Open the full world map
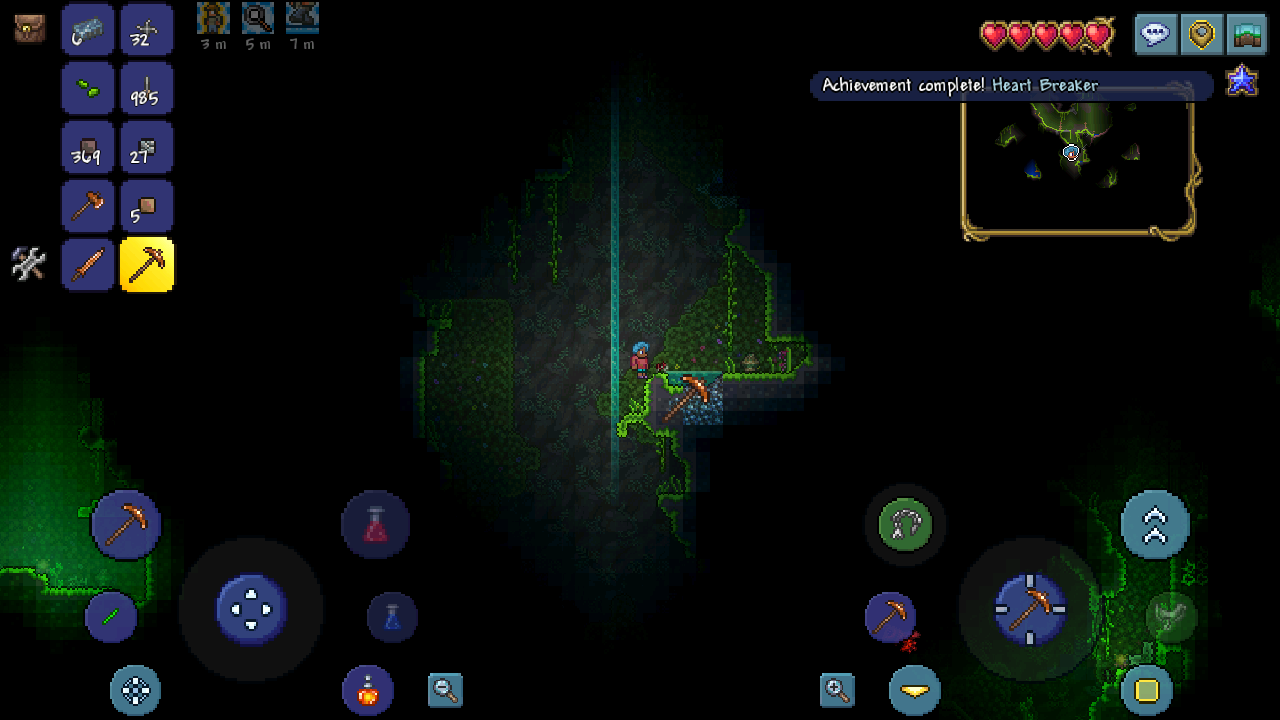The width and height of the screenshot is (1280, 720). pyautogui.click(x=1247, y=34)
